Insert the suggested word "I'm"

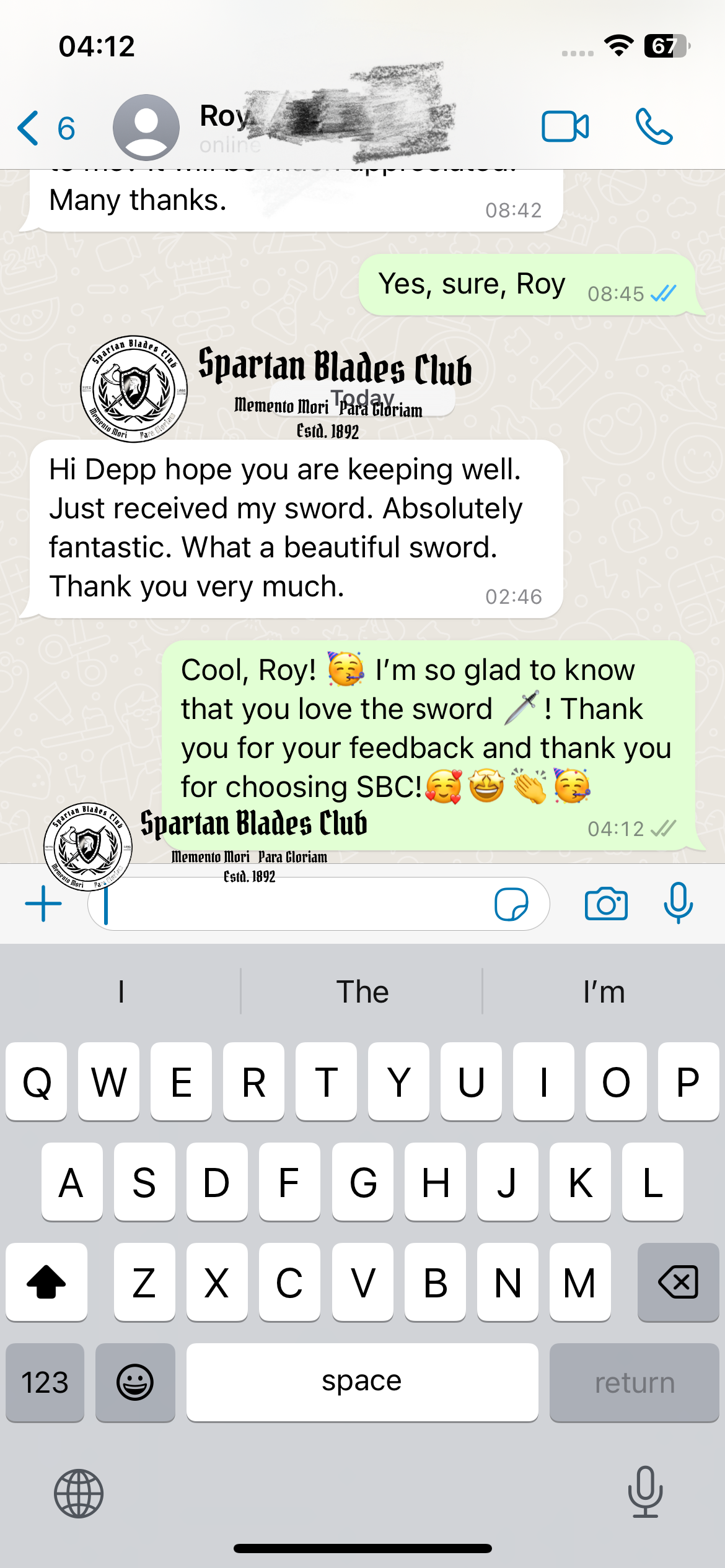point(604,992)
